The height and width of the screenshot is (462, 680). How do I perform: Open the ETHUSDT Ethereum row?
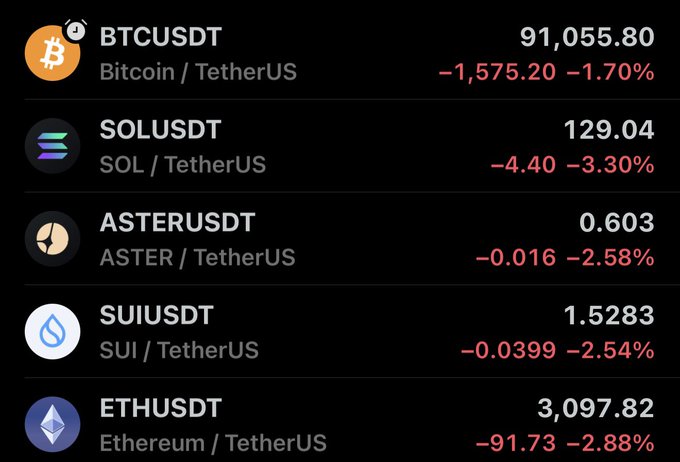340,424
